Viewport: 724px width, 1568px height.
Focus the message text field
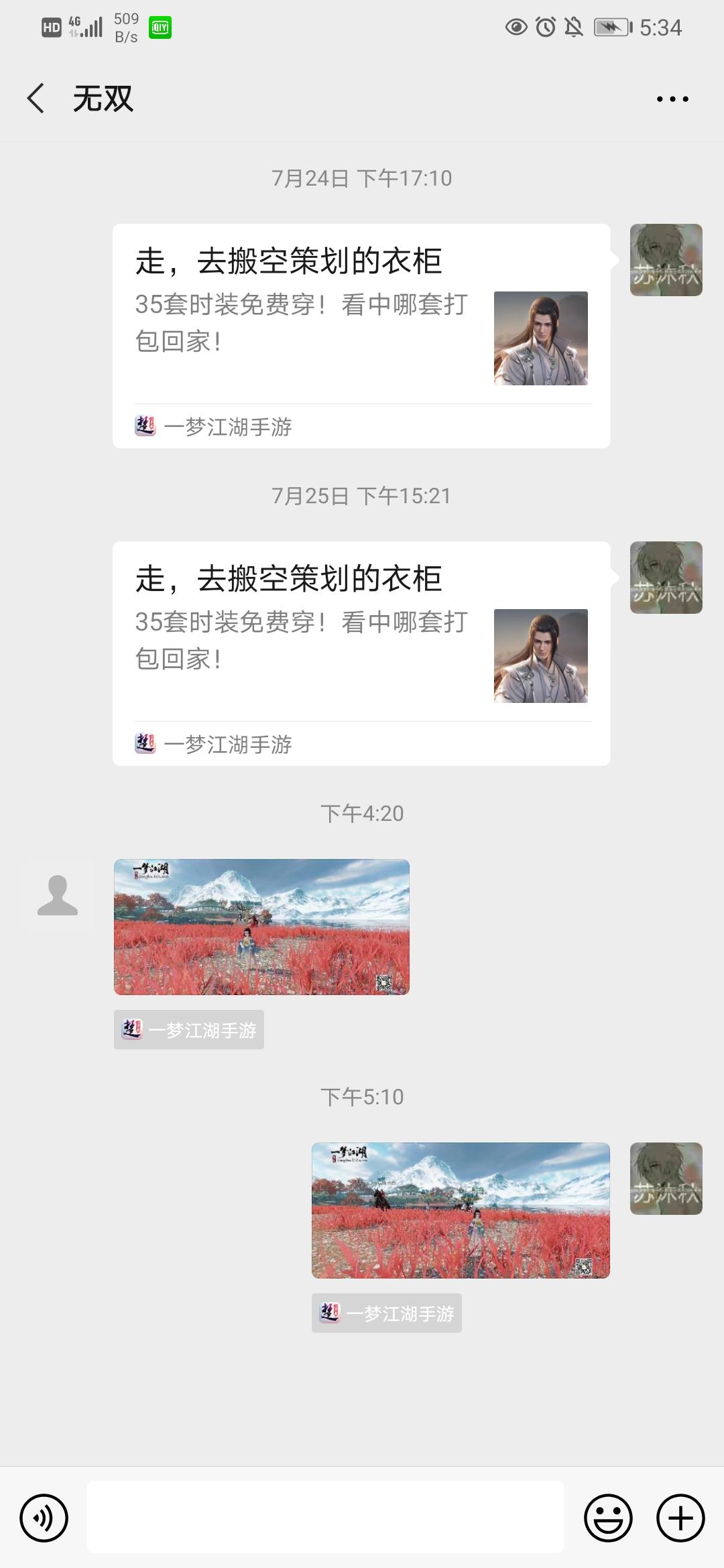pyautogui.click(x=325, y=1517)
